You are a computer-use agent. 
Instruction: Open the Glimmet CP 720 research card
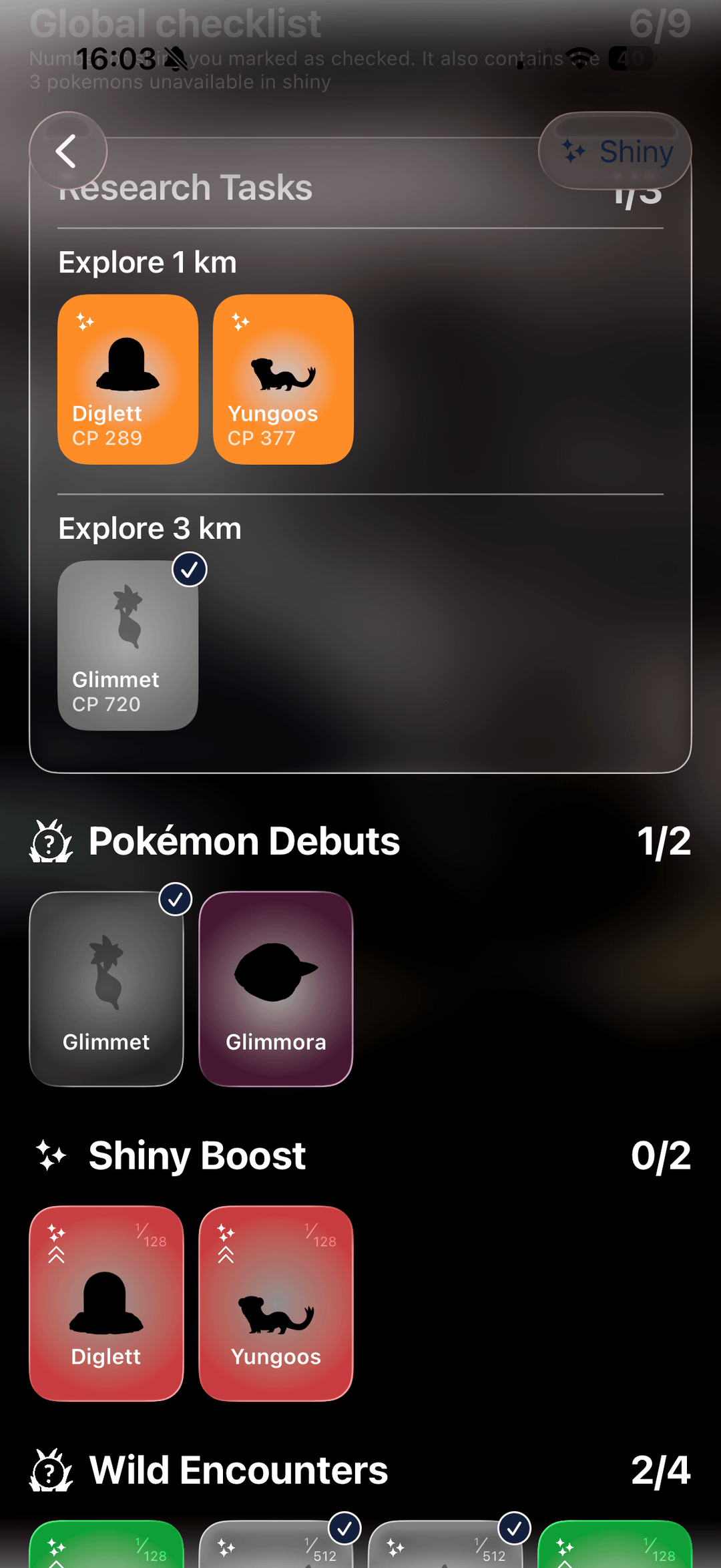(128, 645)
